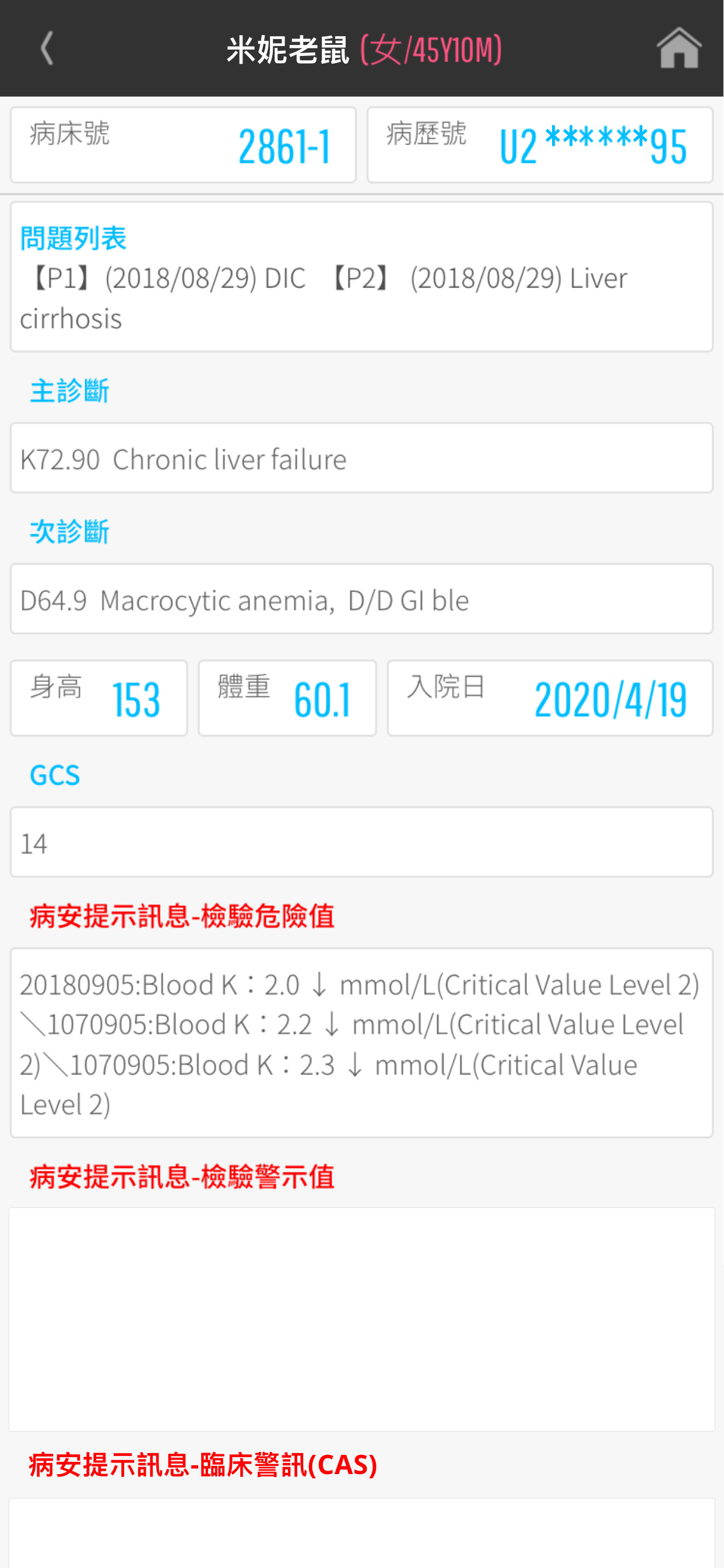This screenshot has width=724, height=1568.
Task: Open the GCS score field showing 14
Action: pos(362,843)
